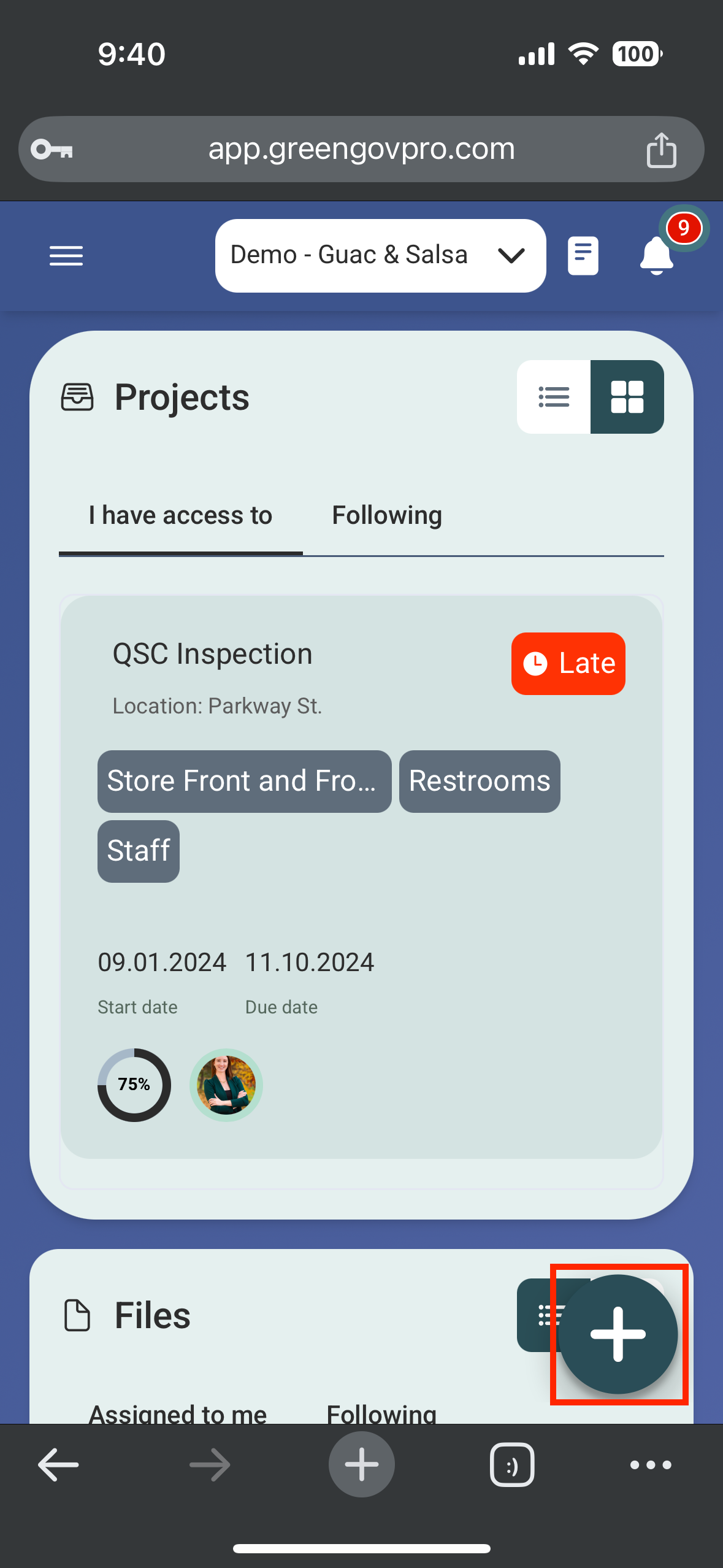Go back with the browser back arrow
The image size is (723, 1568).
58,1465
